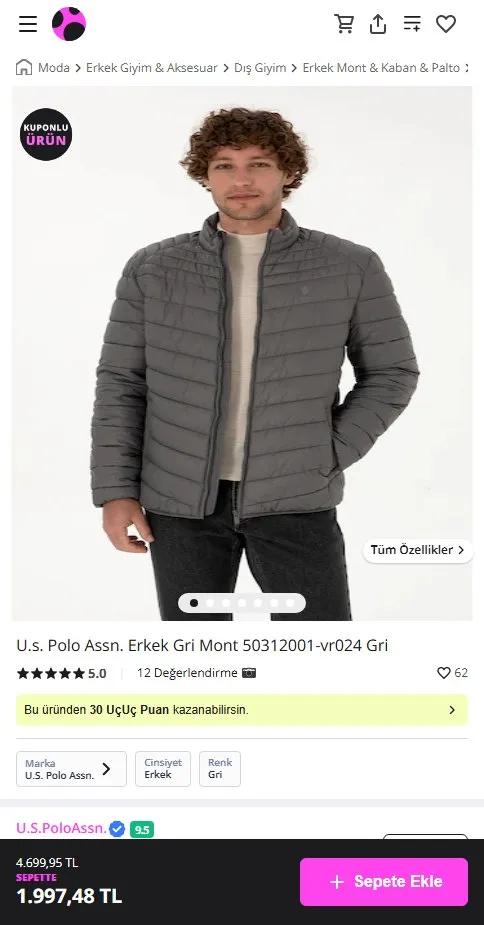Image resolution: width=484 pixels, height=925 pixels.
Task: Open Dış Giyim breadcrumb
Action: click(x=260, y=68)
